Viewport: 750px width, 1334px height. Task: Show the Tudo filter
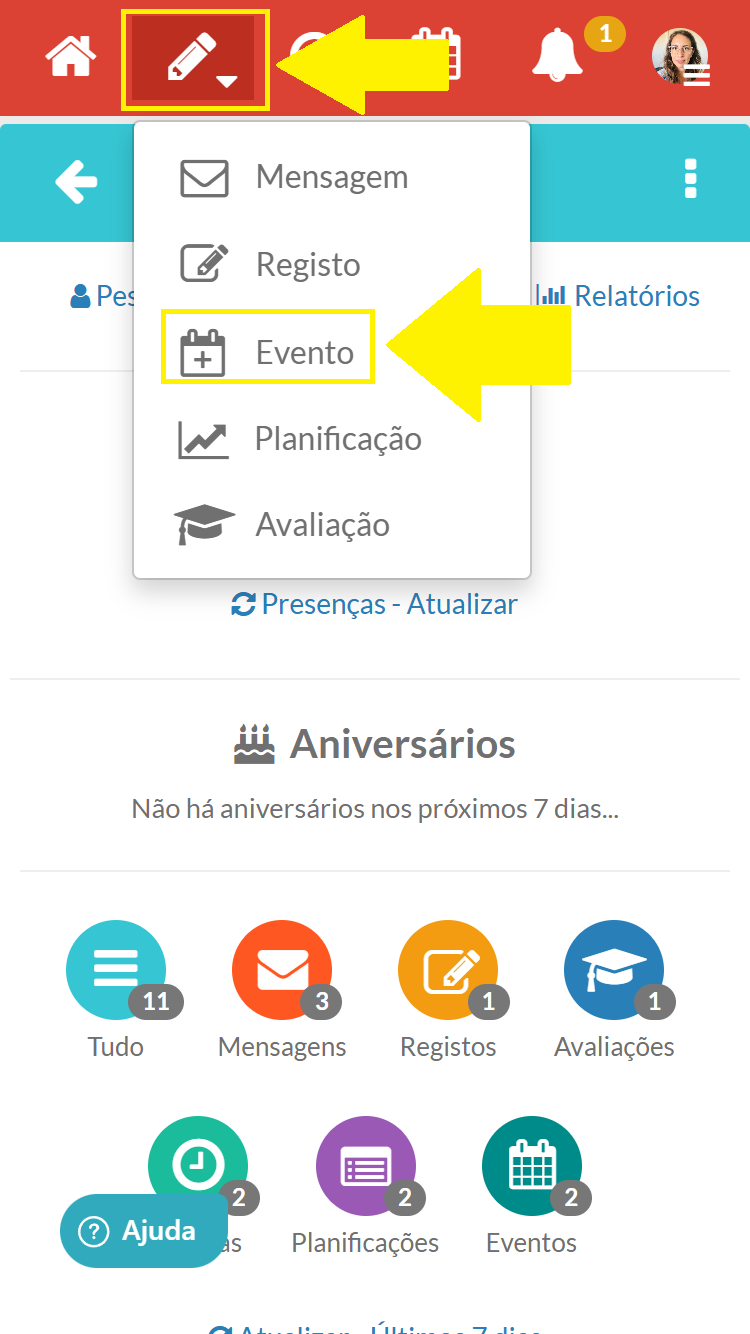point(116,971)
